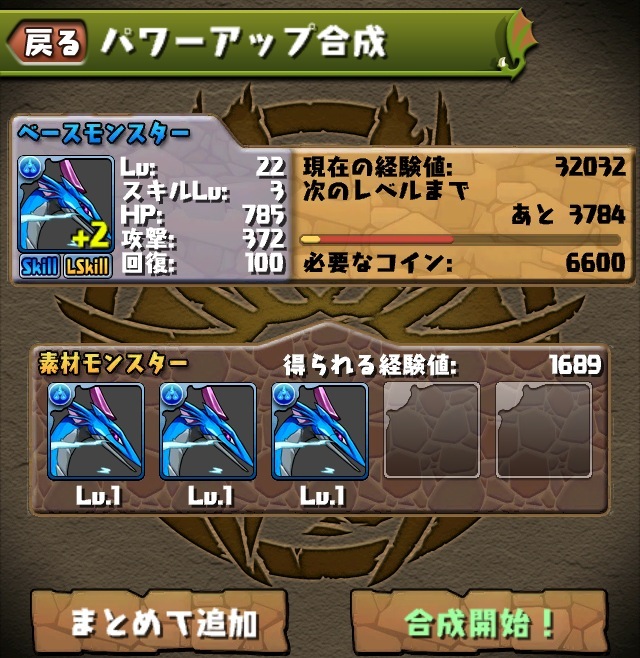The image size is (640, 658).
Task: Tap the fifth empty material slot
Action: [543, 432]
